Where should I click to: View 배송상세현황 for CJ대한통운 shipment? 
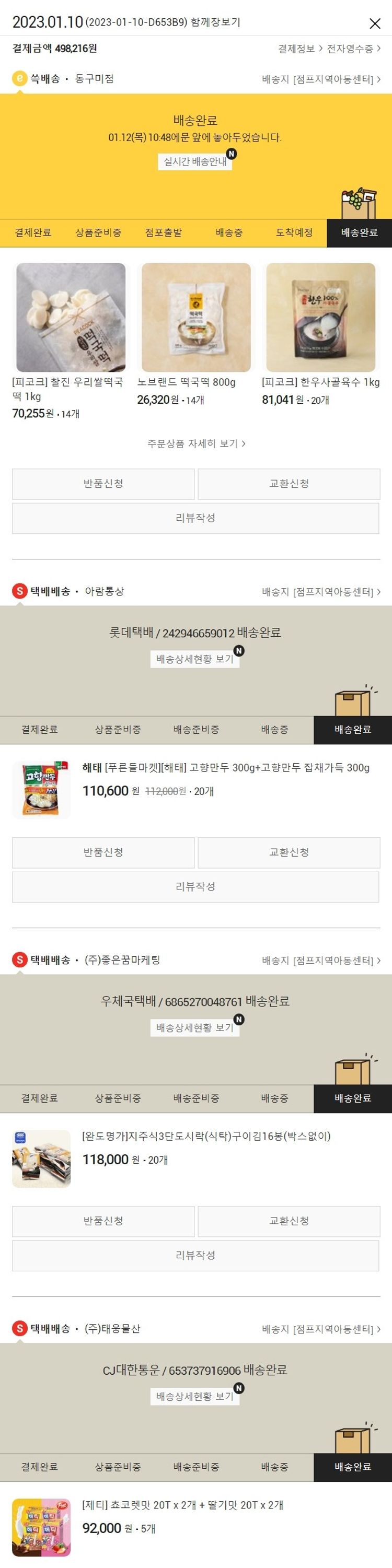click(195, 1396)
